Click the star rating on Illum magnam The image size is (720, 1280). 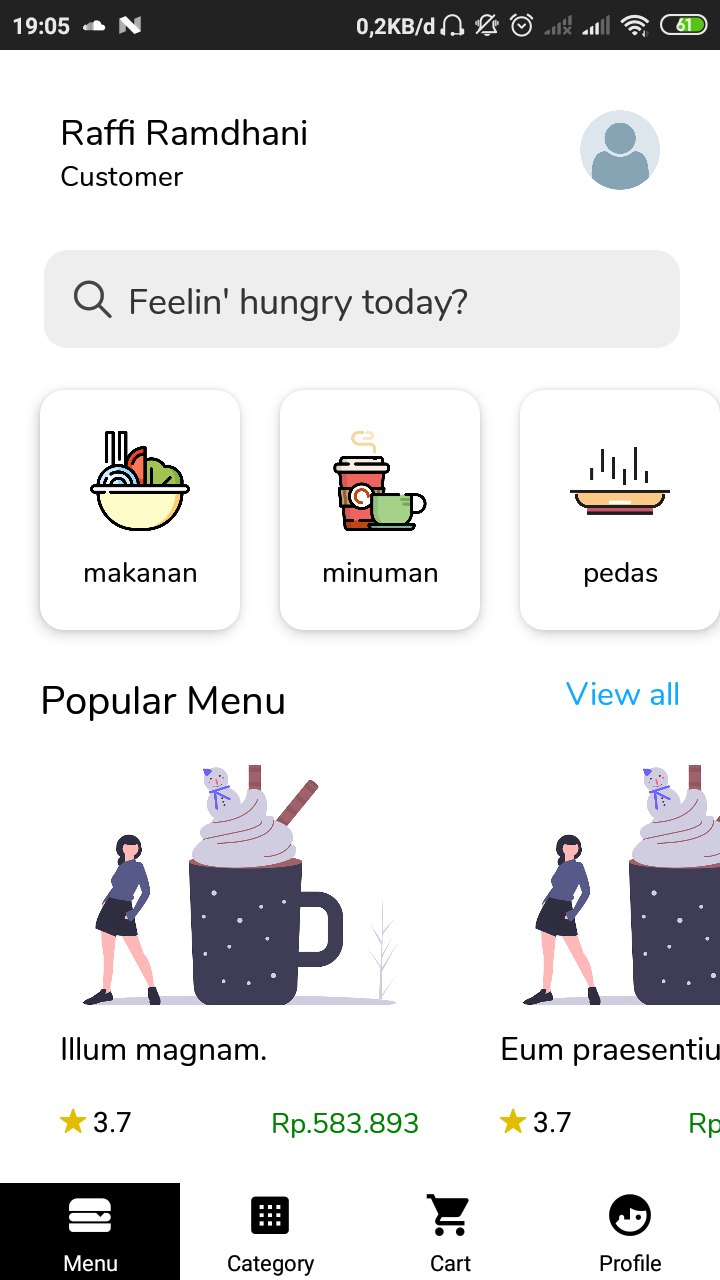(x=73, y=1121)
